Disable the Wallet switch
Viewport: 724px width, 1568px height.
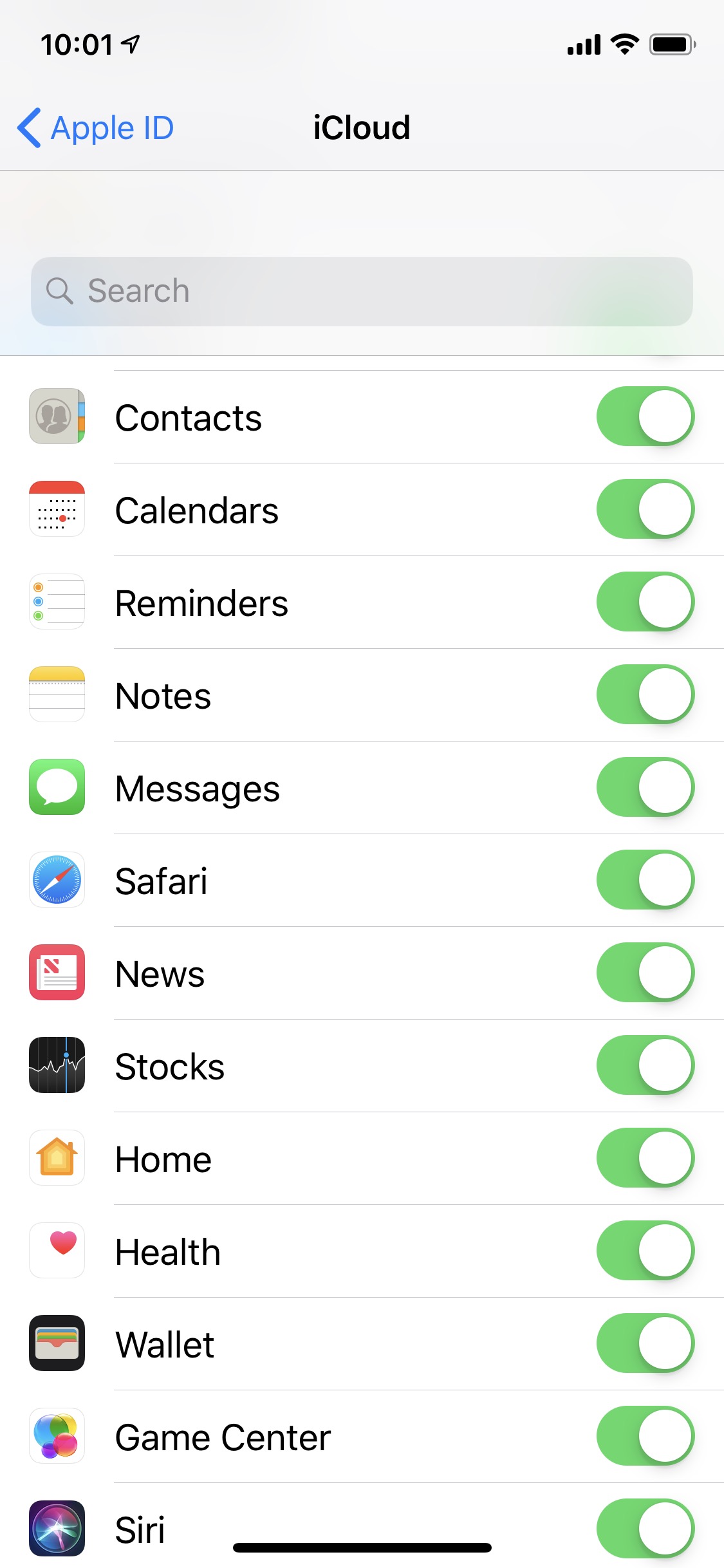tap(645, 1343)
